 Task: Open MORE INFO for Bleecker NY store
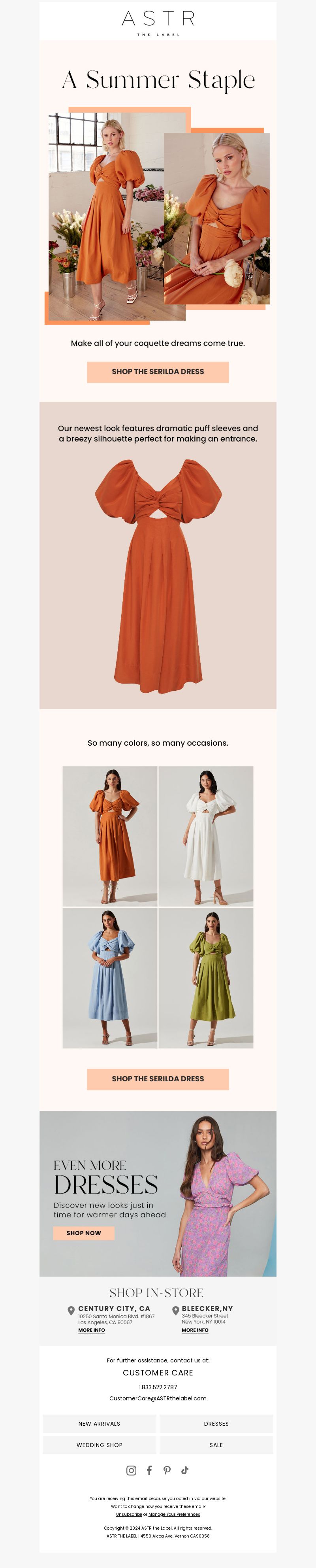point(195,1330)
